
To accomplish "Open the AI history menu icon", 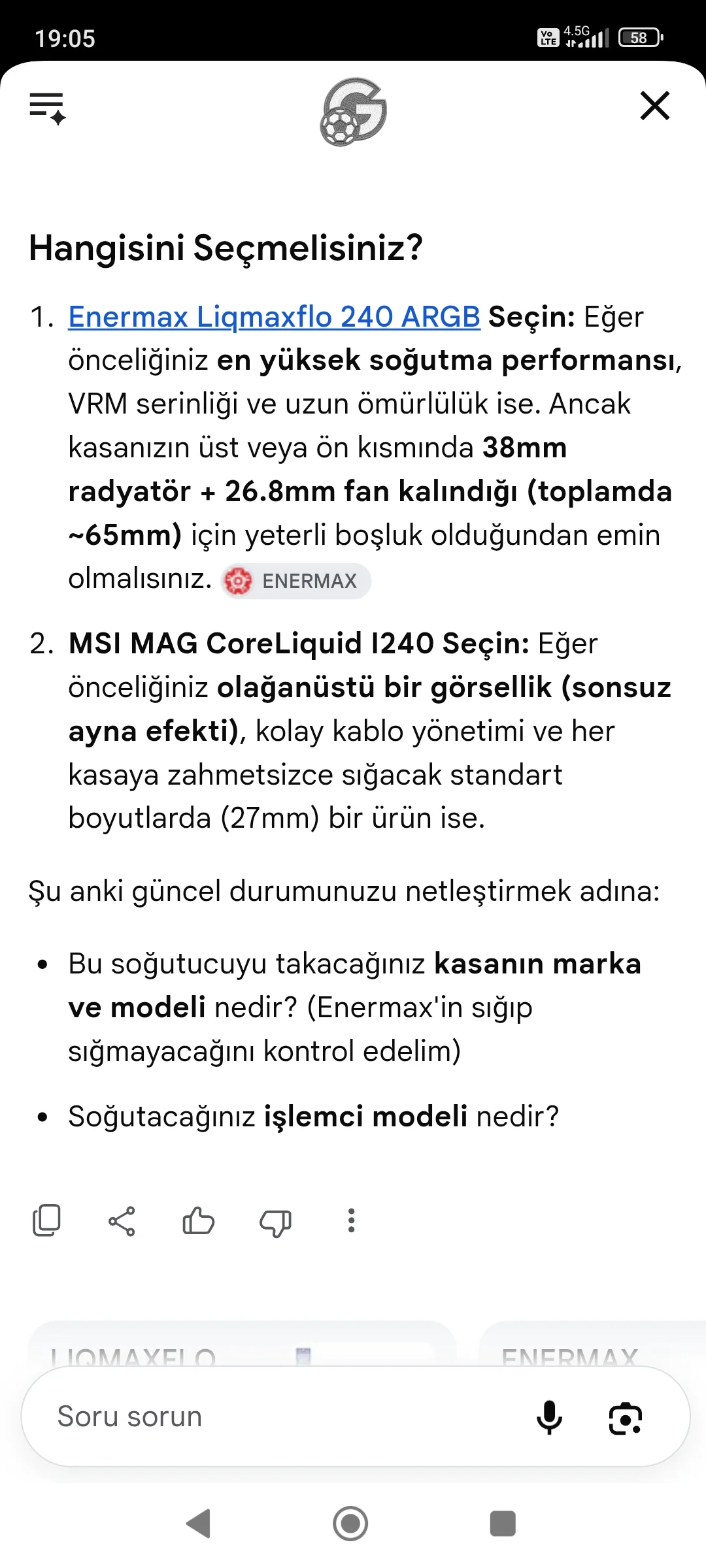I will click(47, 108).
